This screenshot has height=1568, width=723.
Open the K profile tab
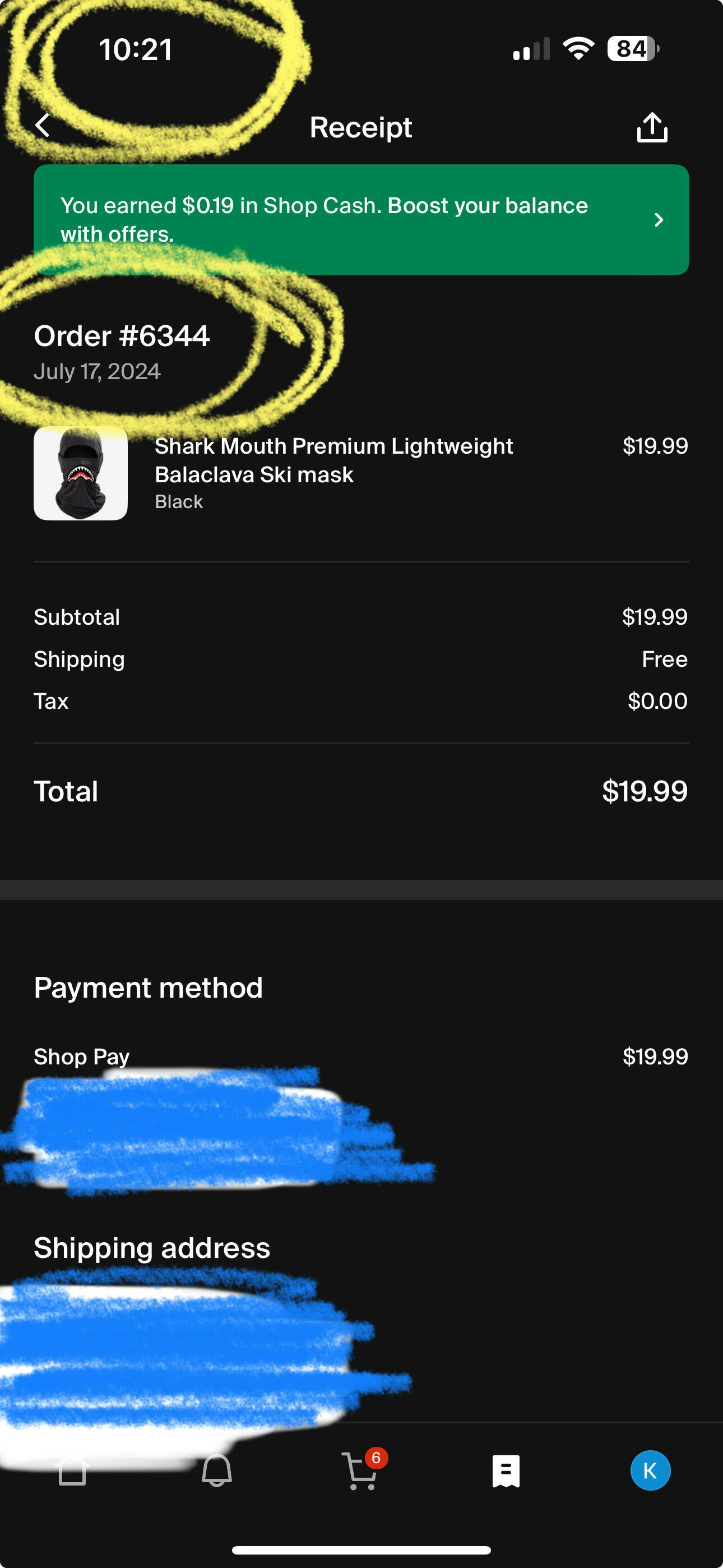[x=650, y=1470]
